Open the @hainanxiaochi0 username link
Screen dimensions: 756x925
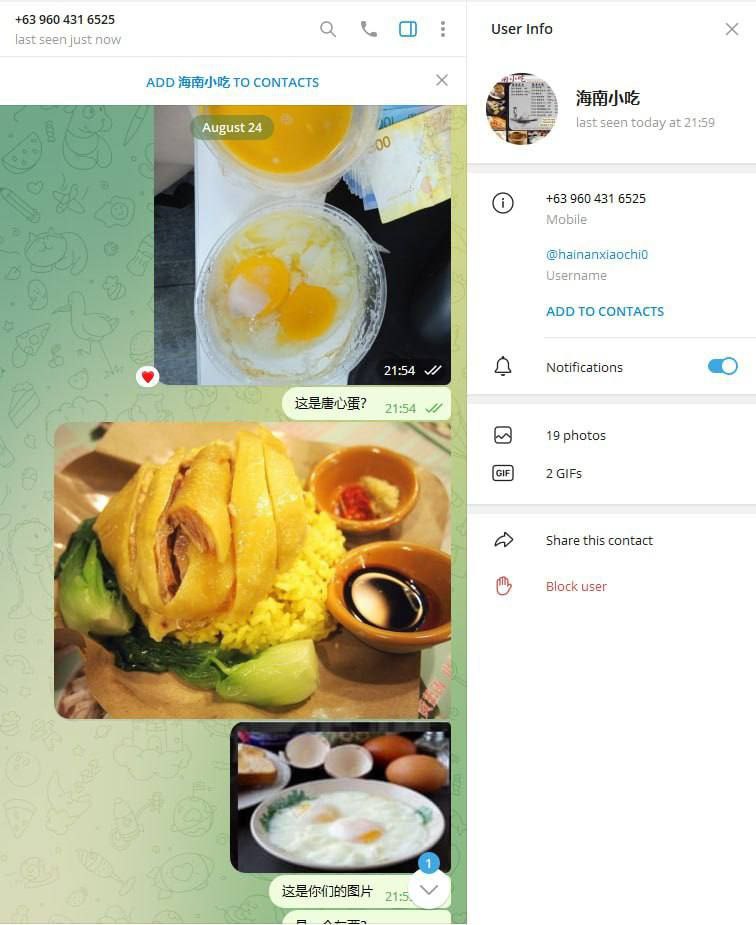pyautogui.click(x=596, y=254)
